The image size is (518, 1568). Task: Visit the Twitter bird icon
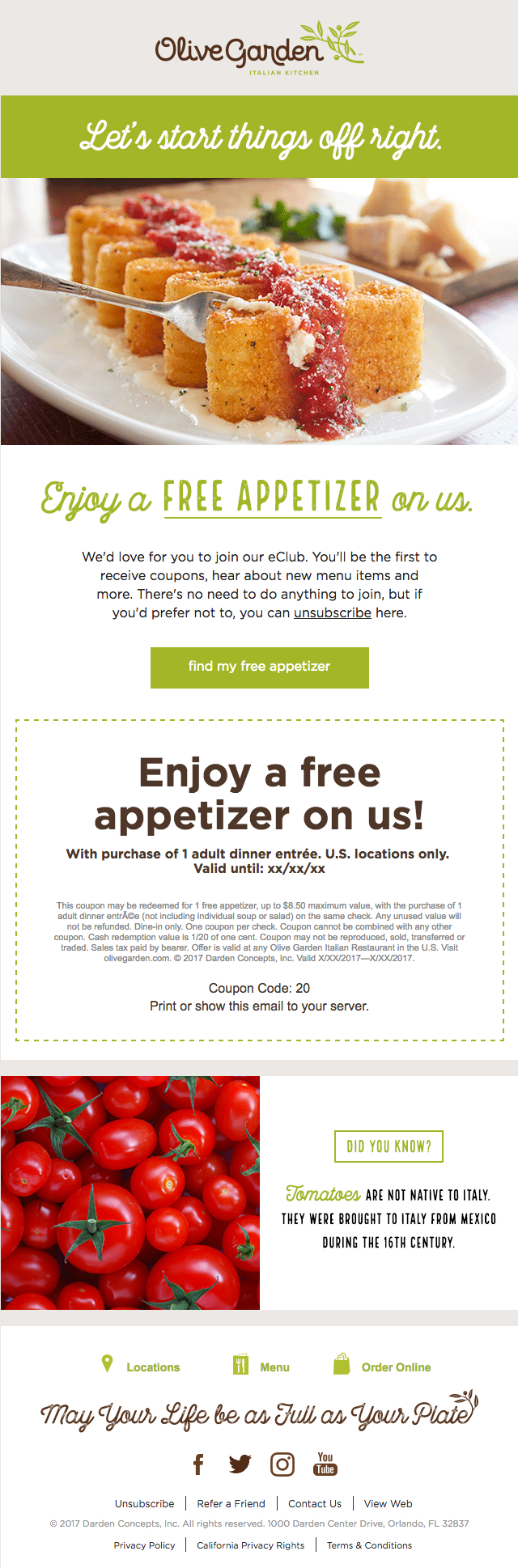point(240,1464)
